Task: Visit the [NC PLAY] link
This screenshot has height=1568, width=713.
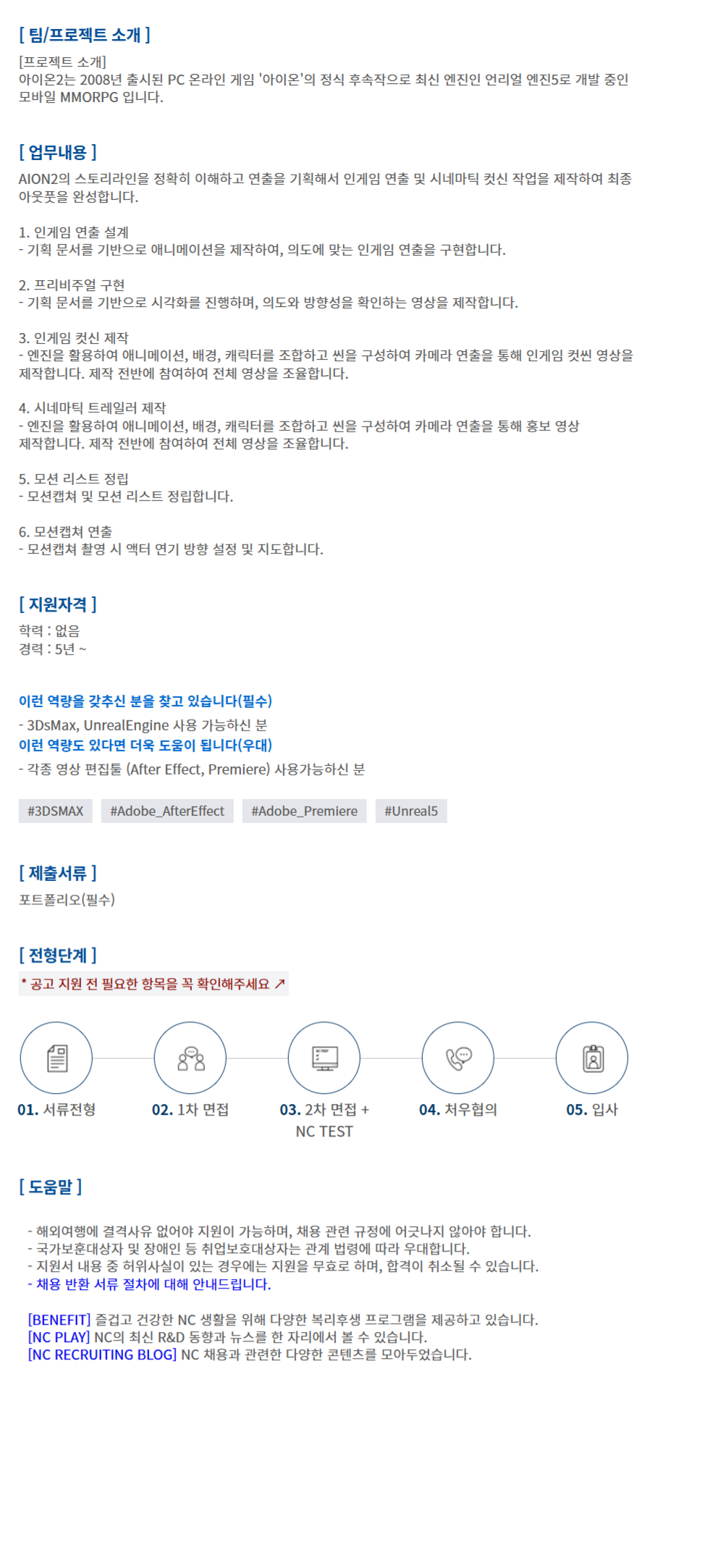Action: coord(59,1336)
